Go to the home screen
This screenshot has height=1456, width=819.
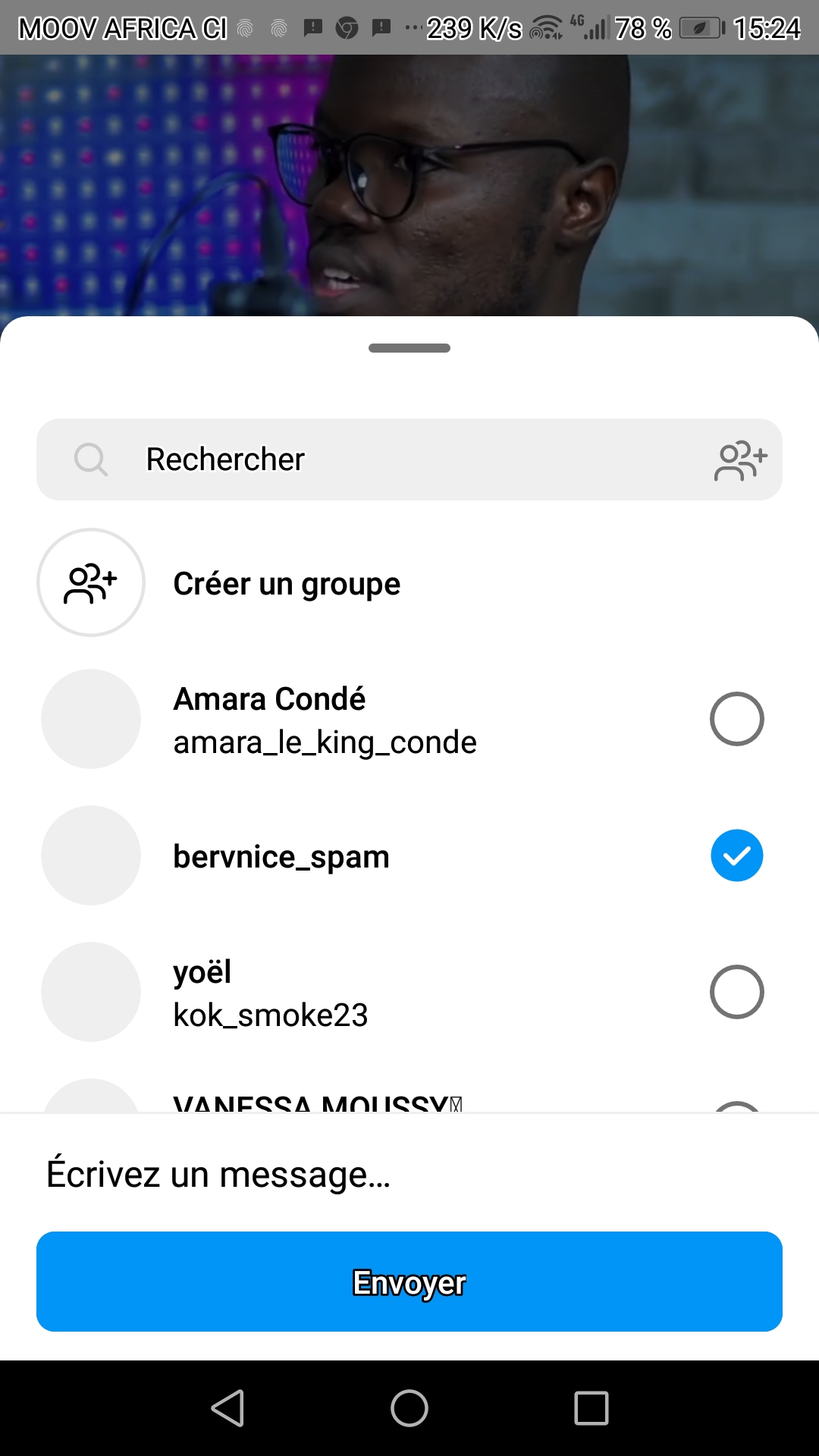(409, 1408)
